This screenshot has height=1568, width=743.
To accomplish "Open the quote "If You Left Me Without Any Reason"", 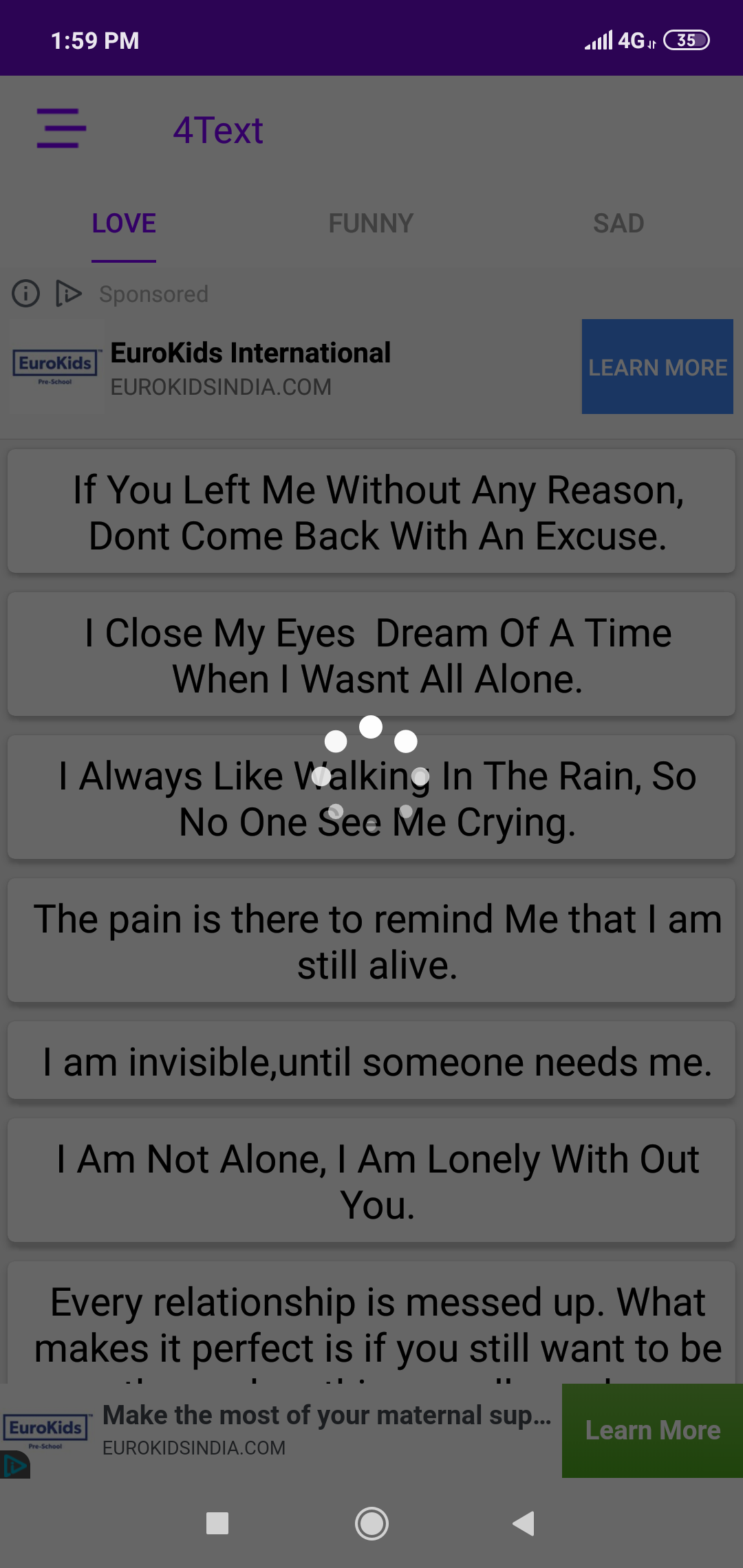I will pyautogui.click(x=371, y=512).
